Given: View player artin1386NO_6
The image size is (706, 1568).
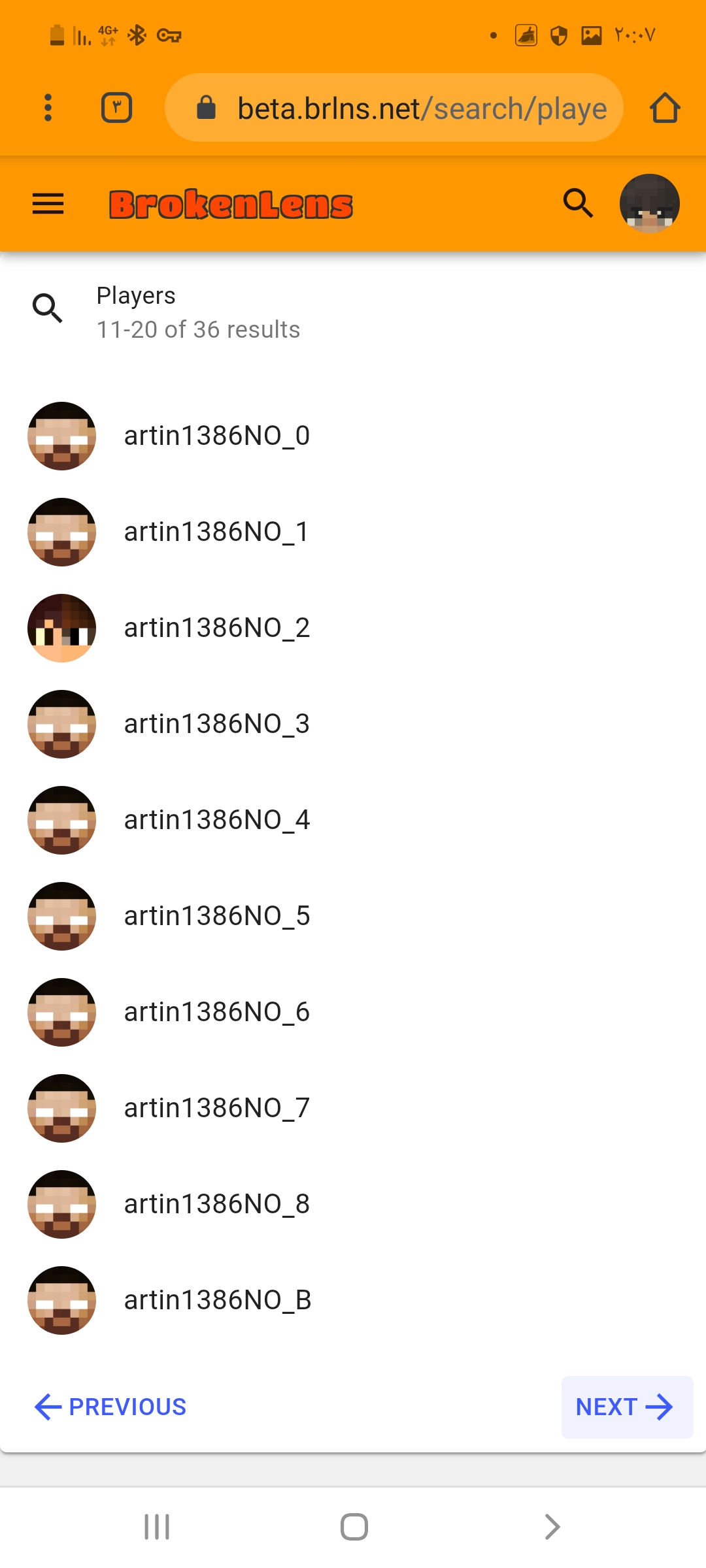Looking at the screenshot, I should [353, 1012].
